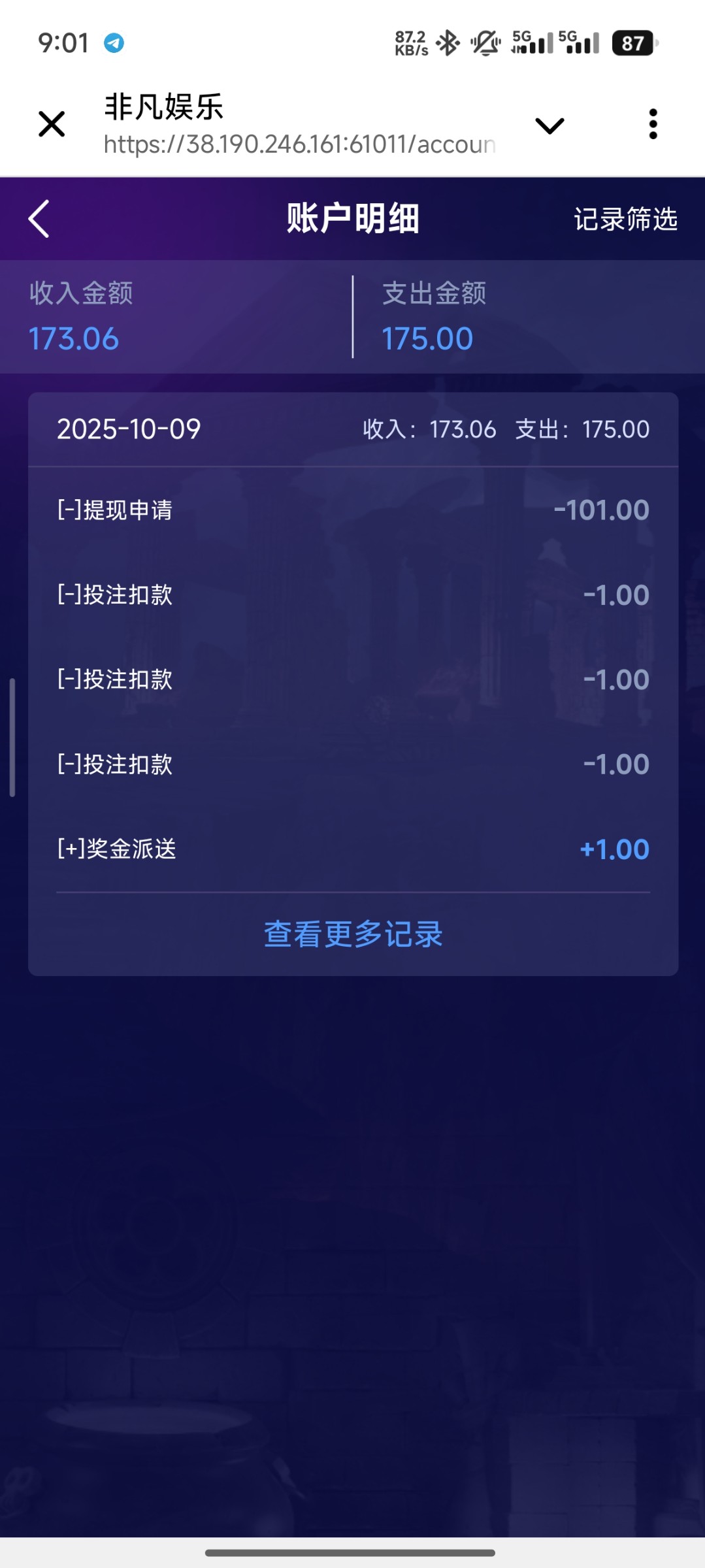Open the browser overflow menu
This screenshot has width=705, height=1568.
coord(653,124)
